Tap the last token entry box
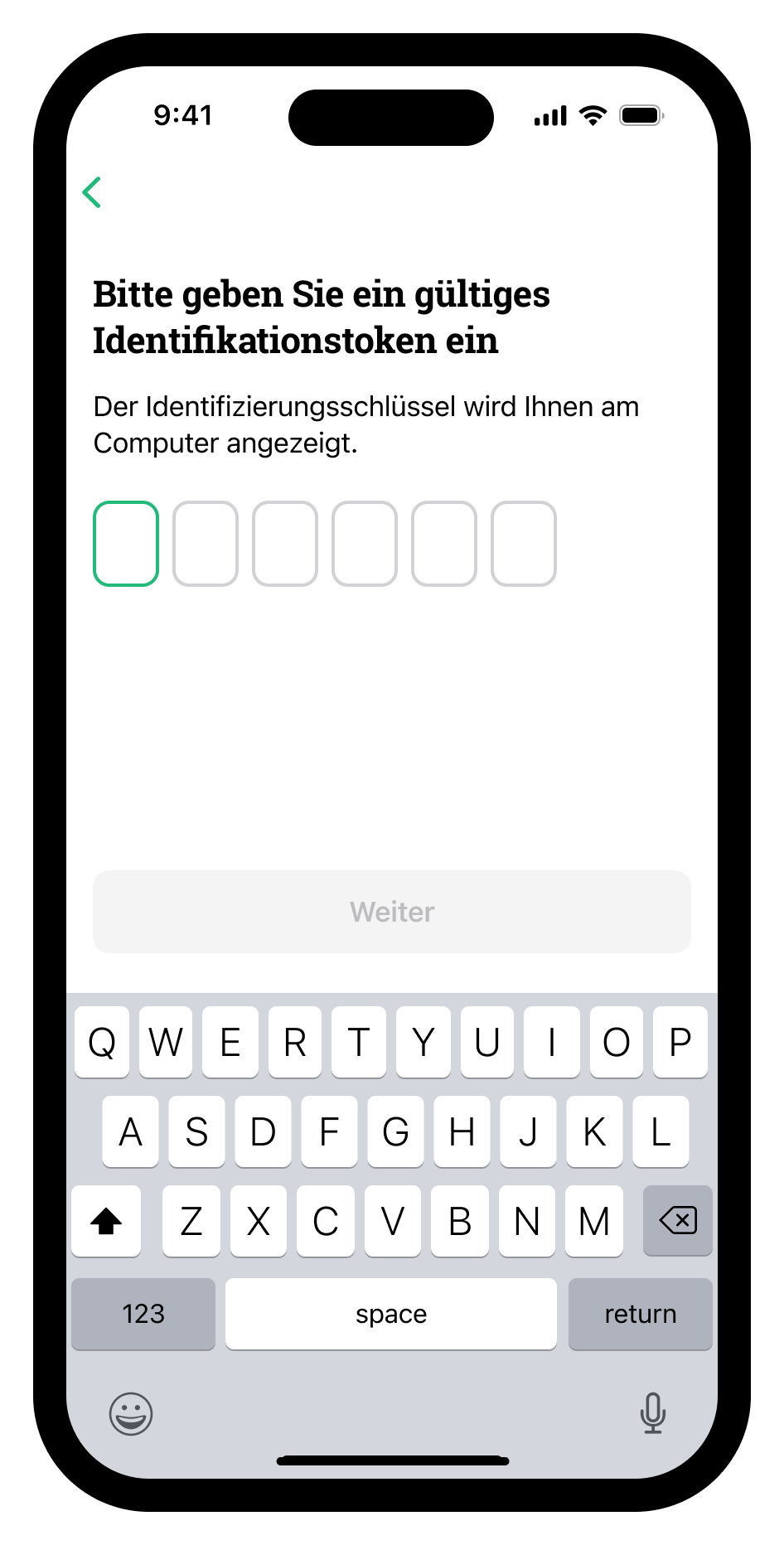Image resolution: width=784 pixels, height=1545 pixels. click(523, 545)
